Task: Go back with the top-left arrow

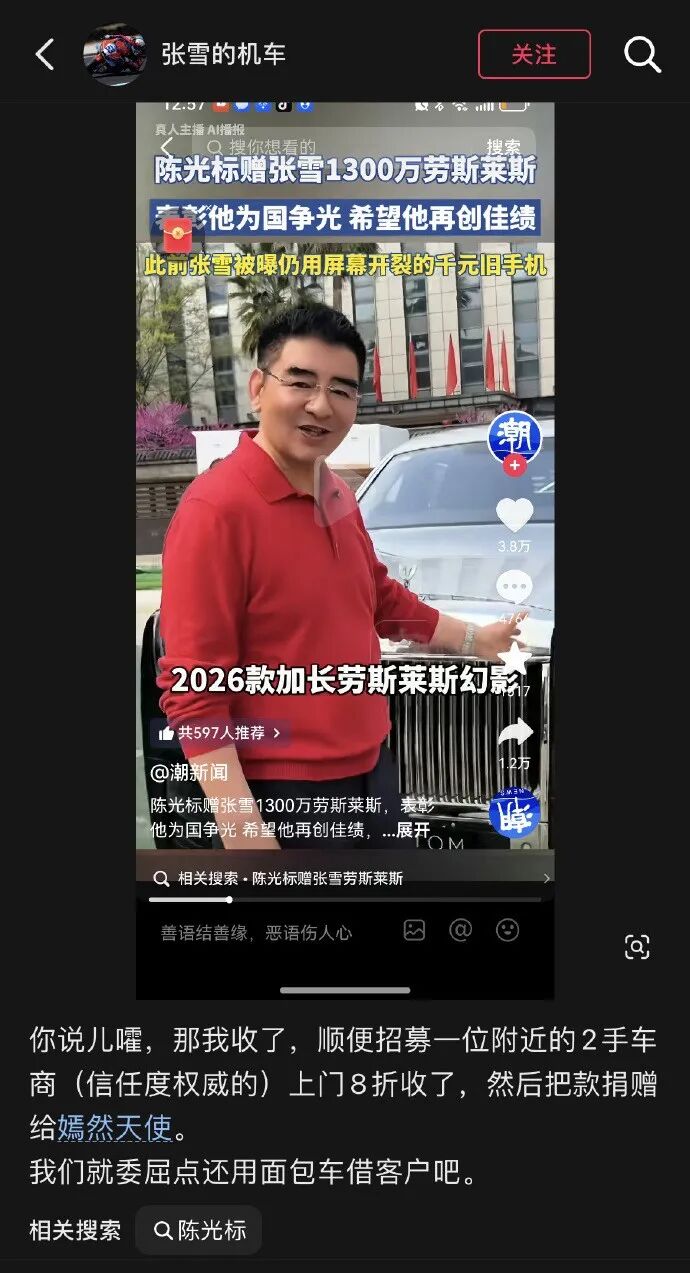Action: coord(45,54)
